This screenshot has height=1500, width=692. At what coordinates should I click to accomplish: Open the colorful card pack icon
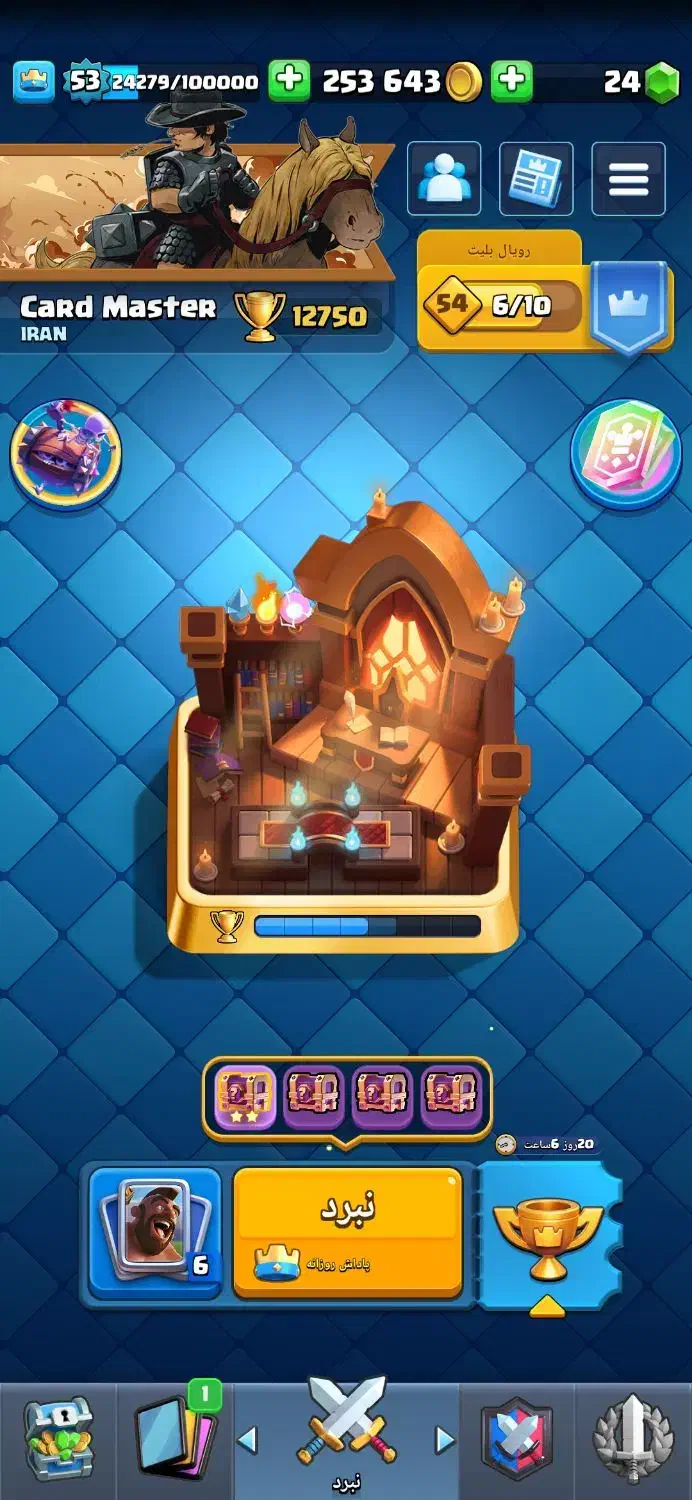pos(626,454)
